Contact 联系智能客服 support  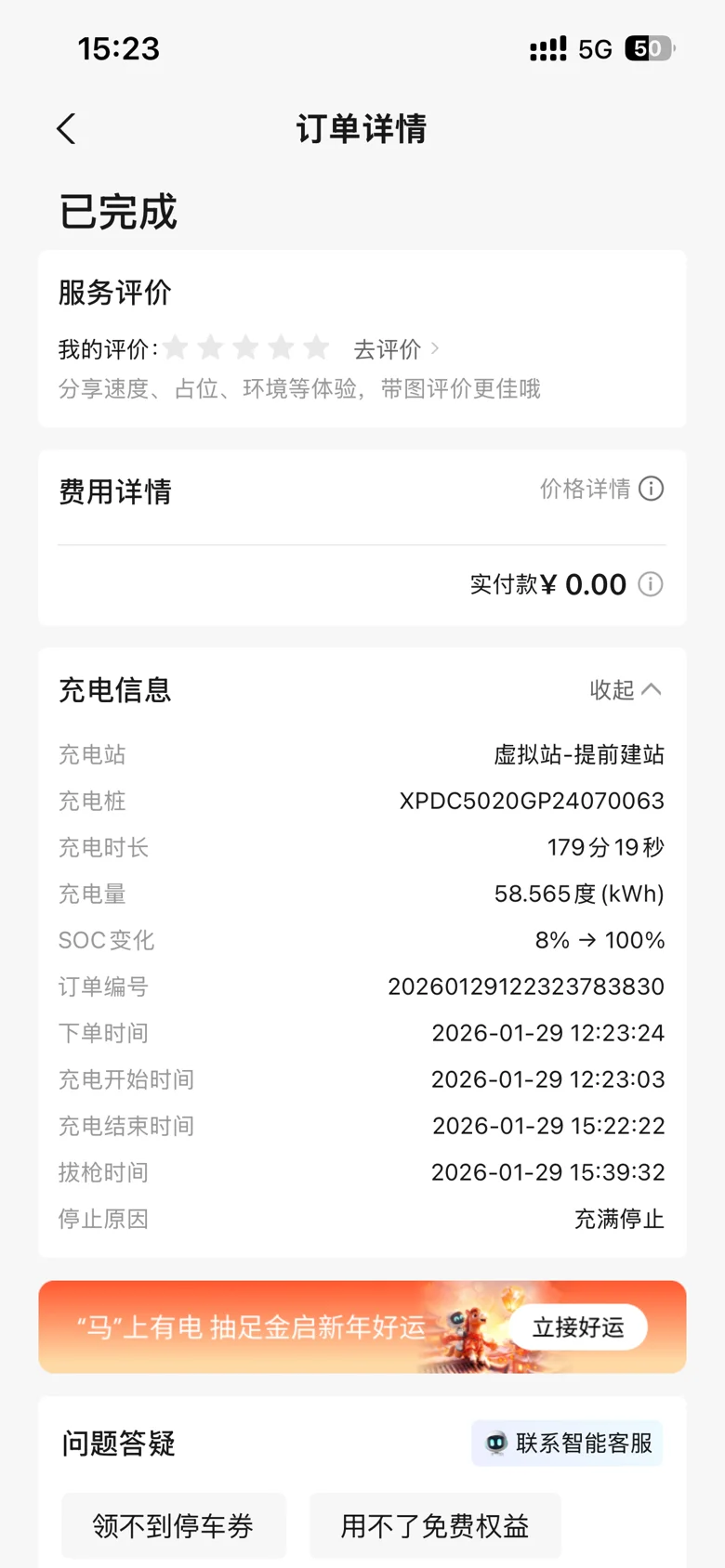pos(568,1443)
